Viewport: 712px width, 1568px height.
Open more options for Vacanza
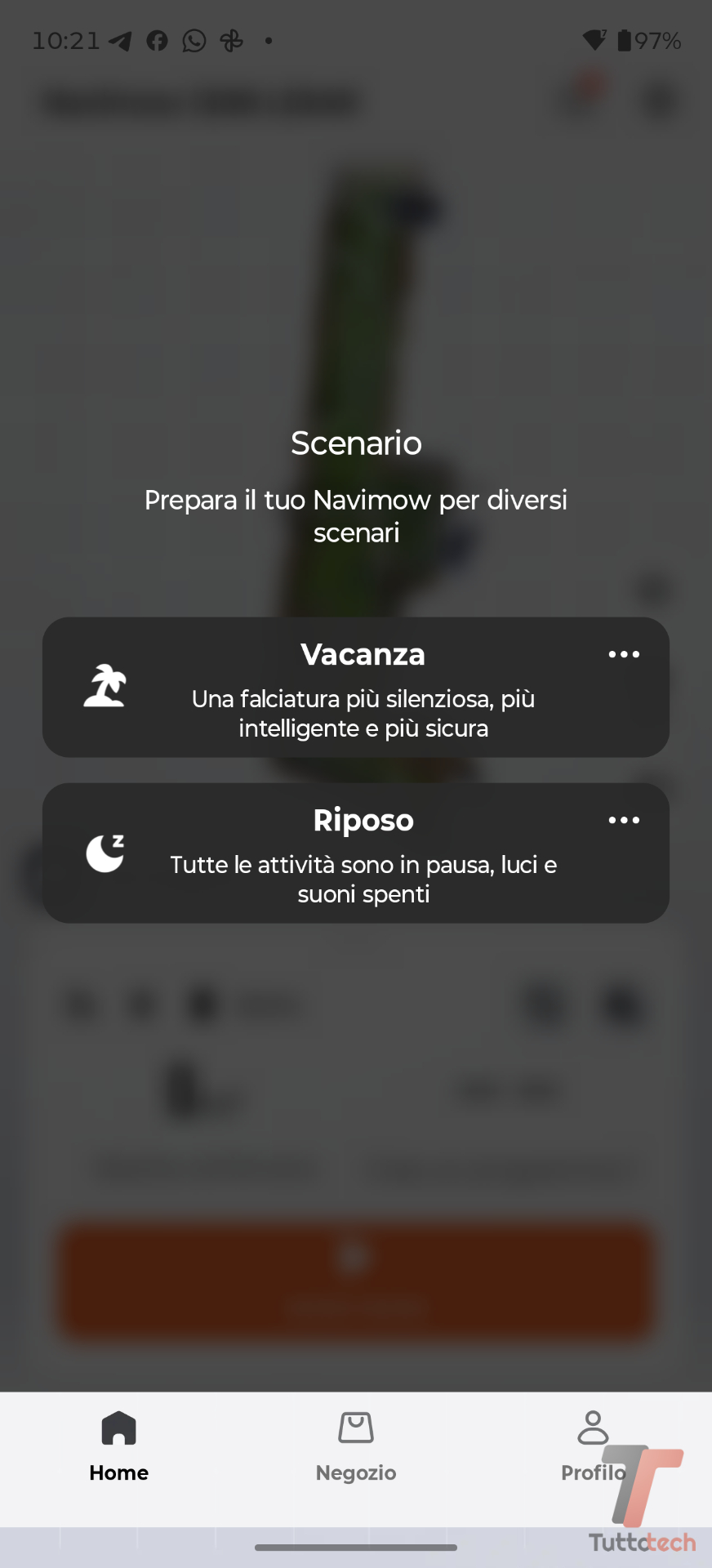pos(624,655)
